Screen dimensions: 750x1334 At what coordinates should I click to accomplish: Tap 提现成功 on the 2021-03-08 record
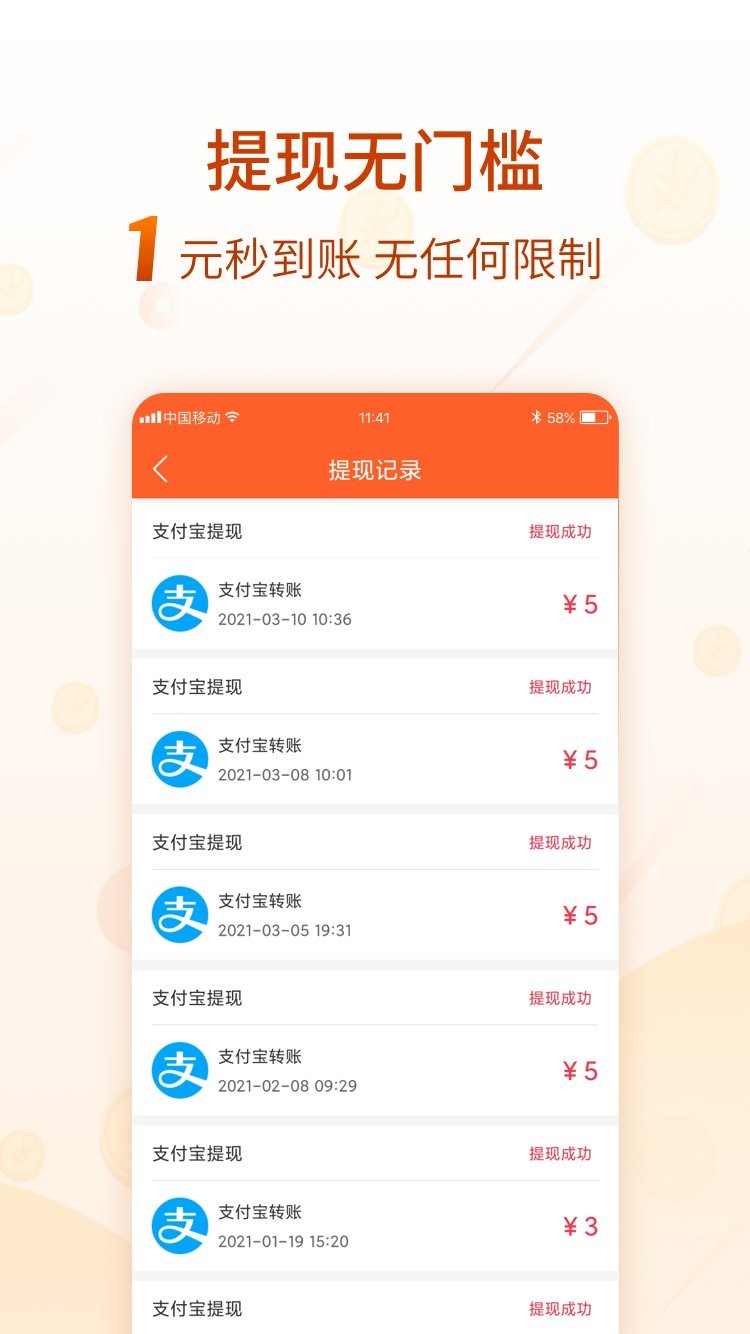click(x=560, y=688)
